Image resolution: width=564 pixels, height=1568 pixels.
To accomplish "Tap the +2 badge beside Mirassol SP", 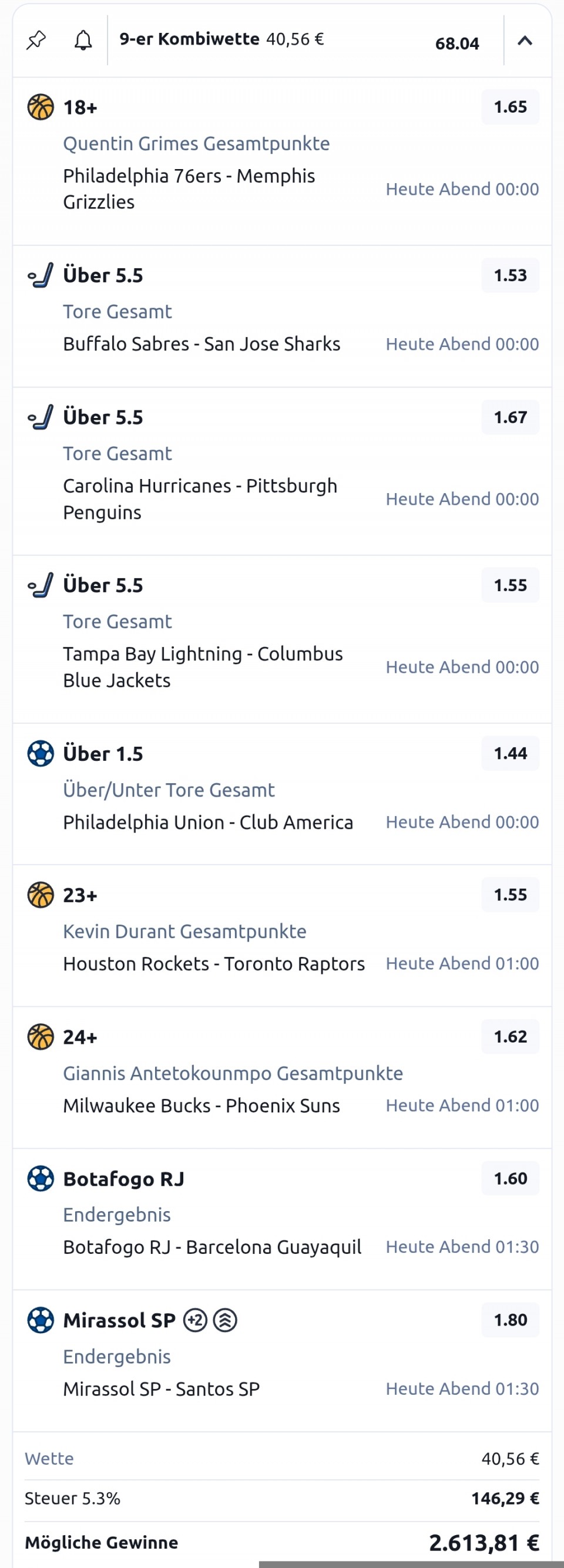I will coord(196,1320).
